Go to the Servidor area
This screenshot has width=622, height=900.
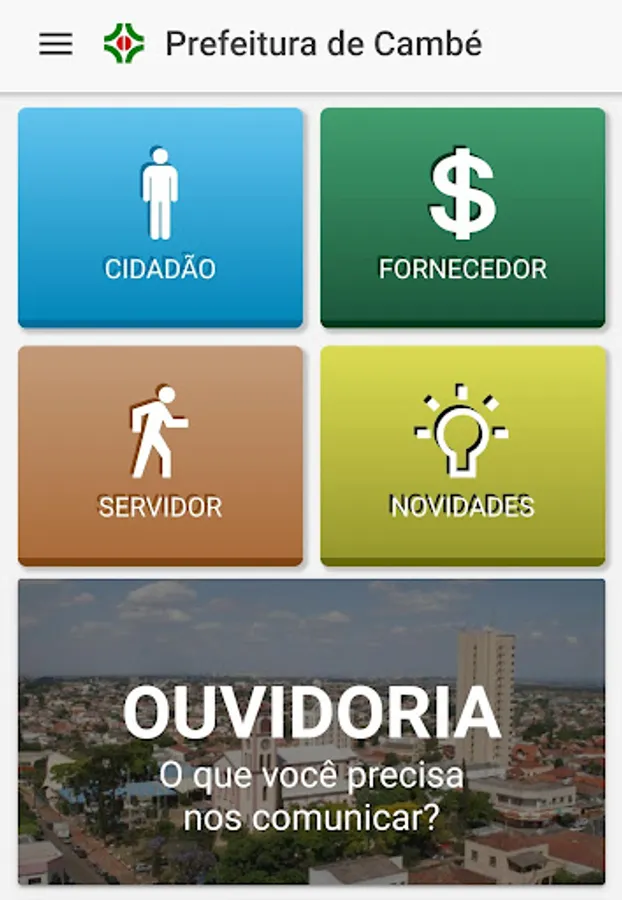coord(160,455)
